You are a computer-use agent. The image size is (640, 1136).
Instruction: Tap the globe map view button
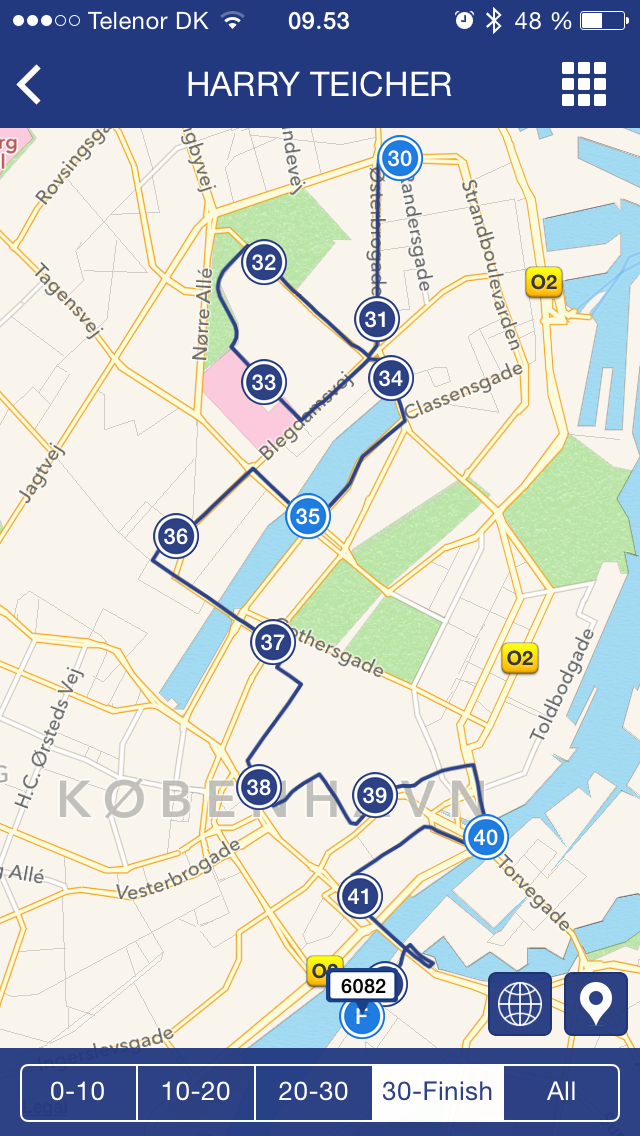pos(520,1003)
